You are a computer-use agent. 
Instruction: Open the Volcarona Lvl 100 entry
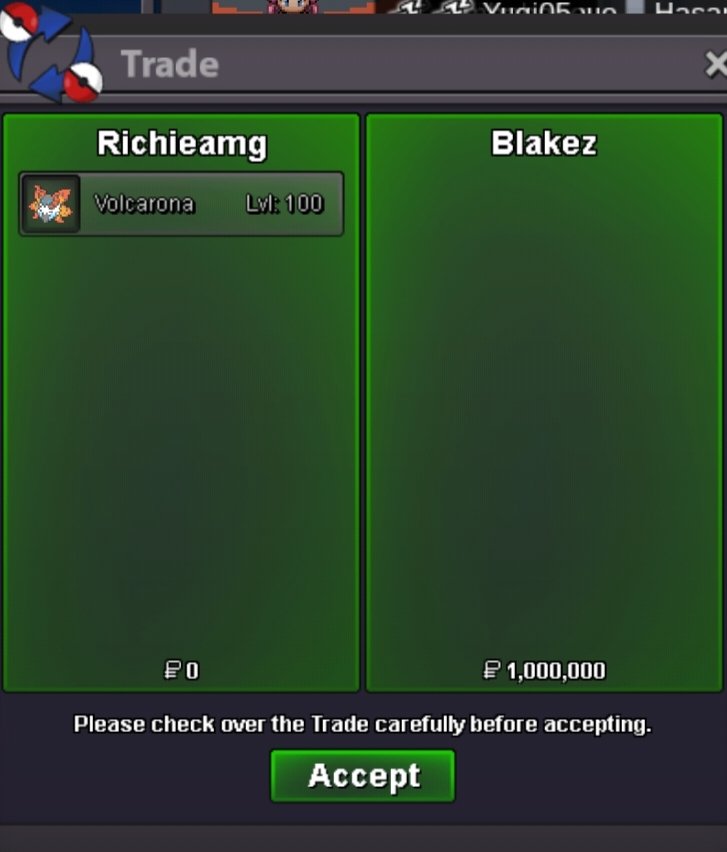[181, 204]
